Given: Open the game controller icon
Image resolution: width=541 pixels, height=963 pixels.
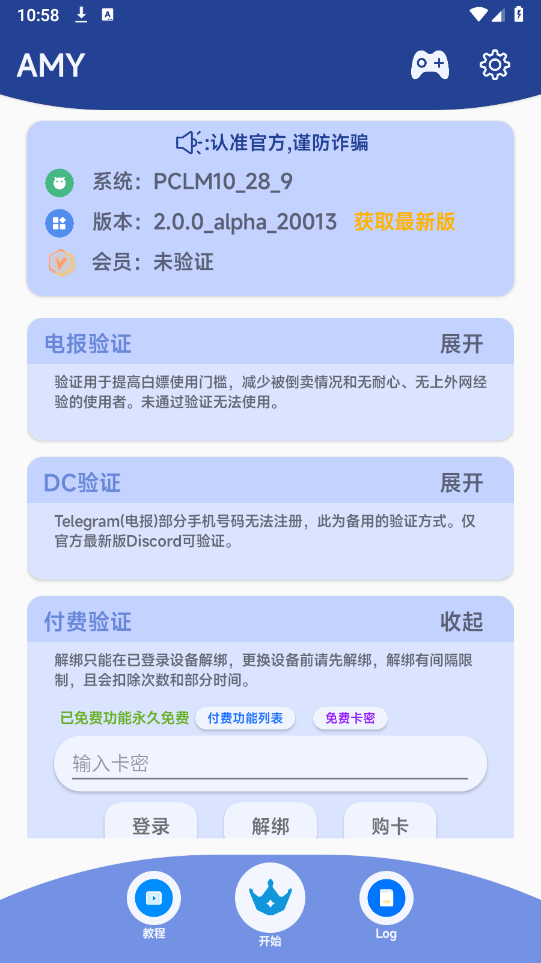Looking at the screenshot, I should (x=429, y=64).
